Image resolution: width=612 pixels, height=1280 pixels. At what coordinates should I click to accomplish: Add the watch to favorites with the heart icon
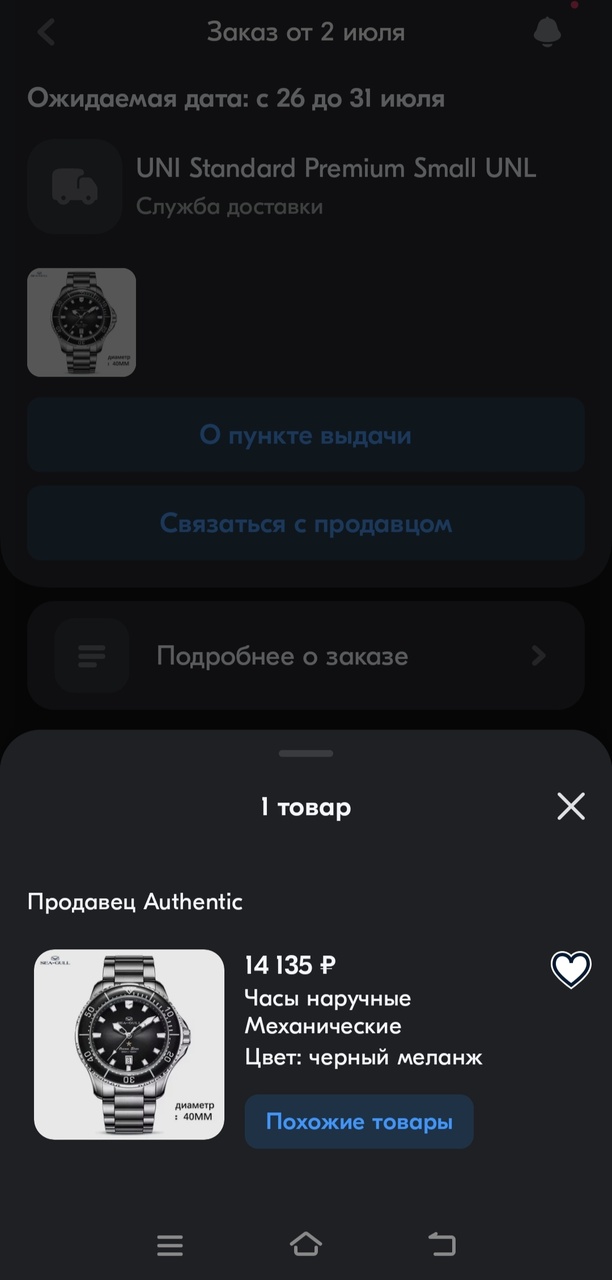pyautogui.click(x=571, y=968)
